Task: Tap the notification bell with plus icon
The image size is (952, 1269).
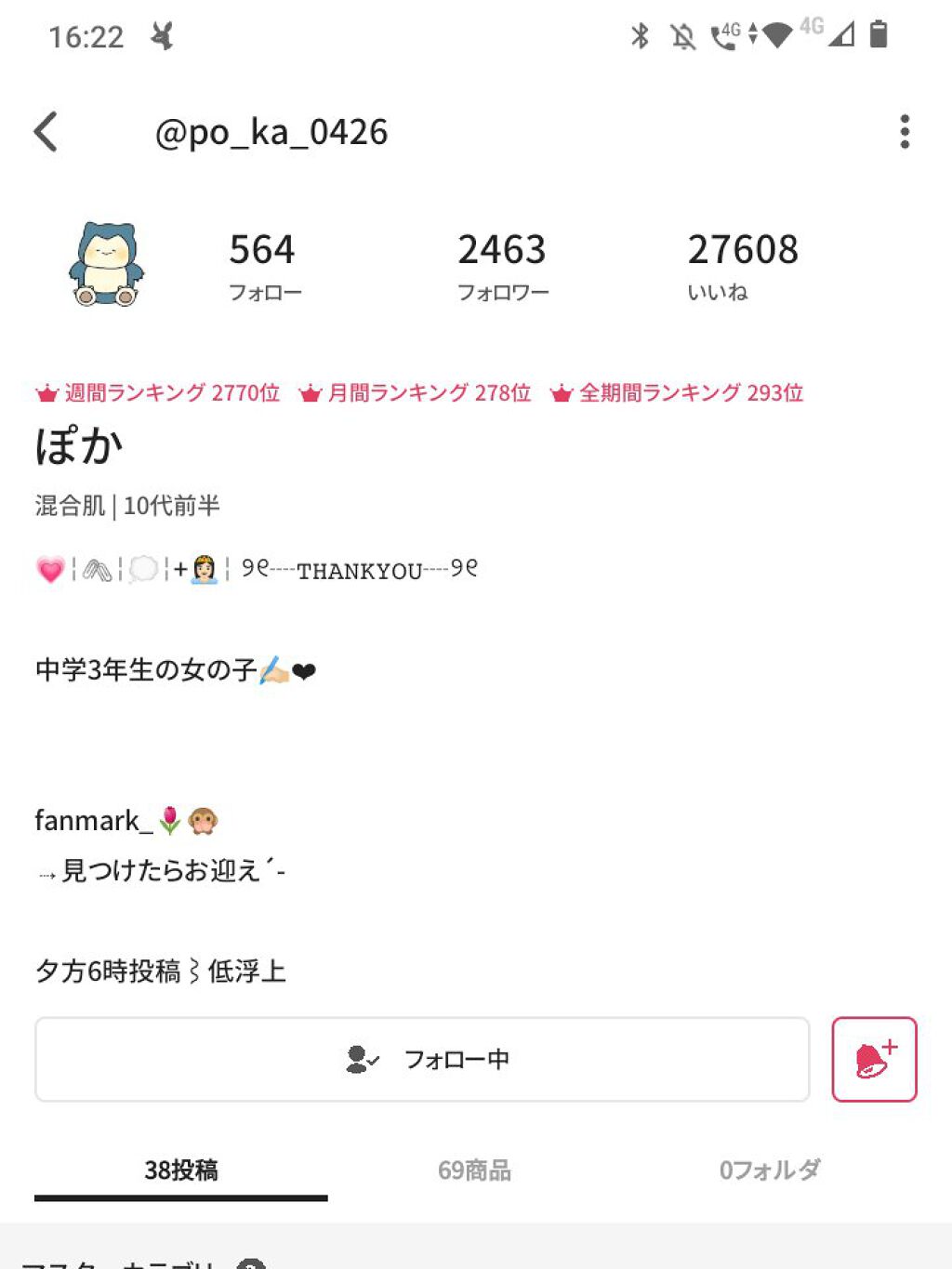Action: click(x=874, y=1059)
